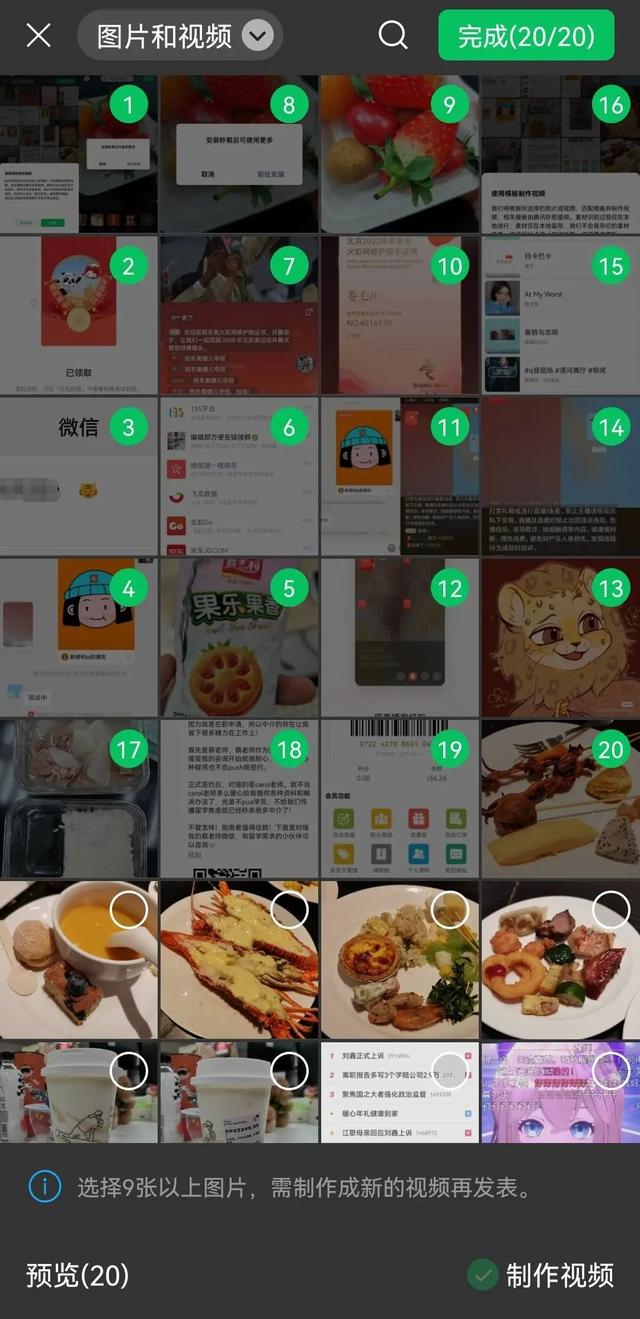Deselect the photo marked number 20
Image resolution: width=640 pixels, height=1319 pixels.
point(610,749)
